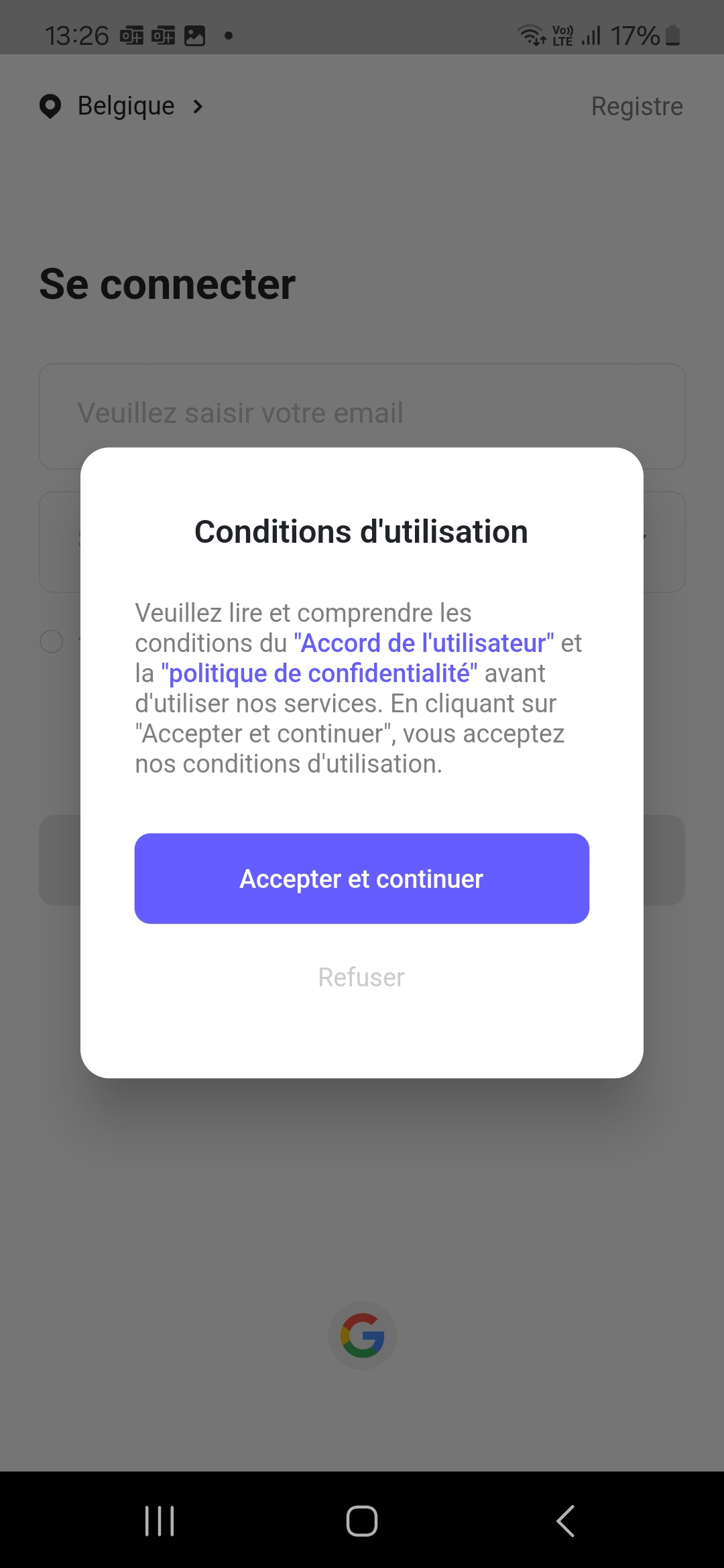Go to Registre sign-up page
Viewport: 724px width, 1568px height.
coord(636,107)
